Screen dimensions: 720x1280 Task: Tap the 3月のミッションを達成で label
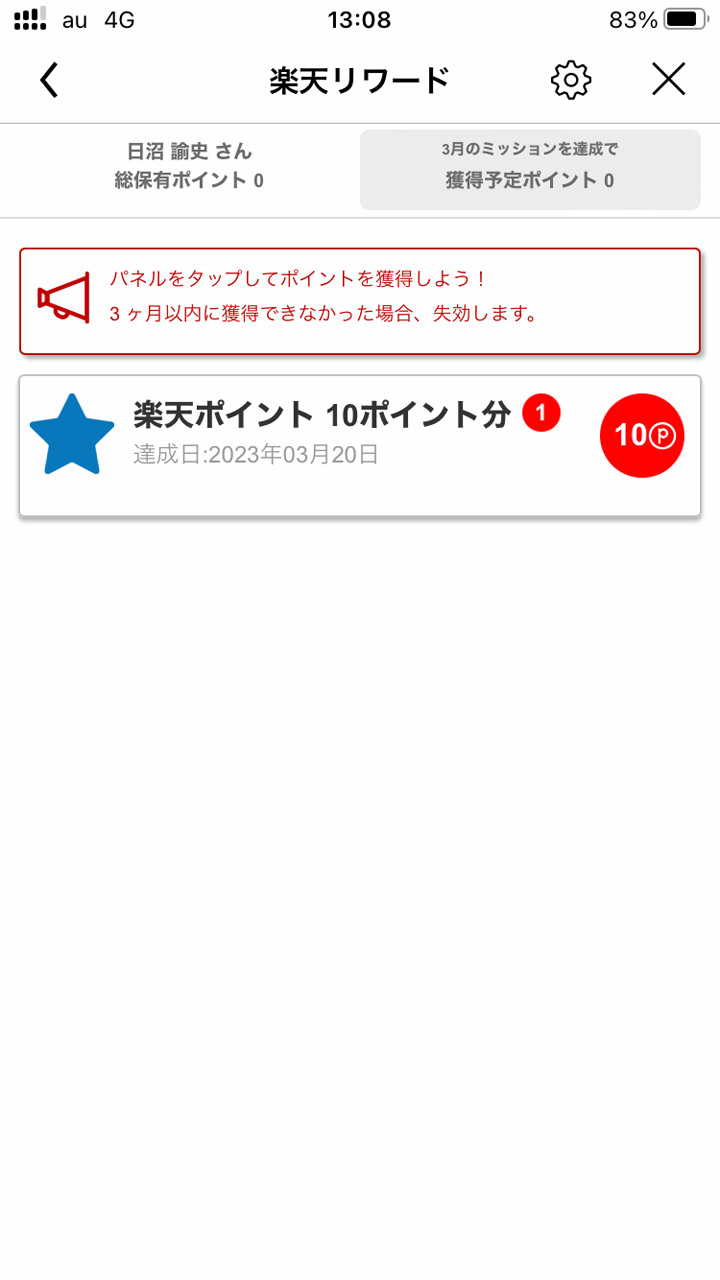(x=528, y=148)
